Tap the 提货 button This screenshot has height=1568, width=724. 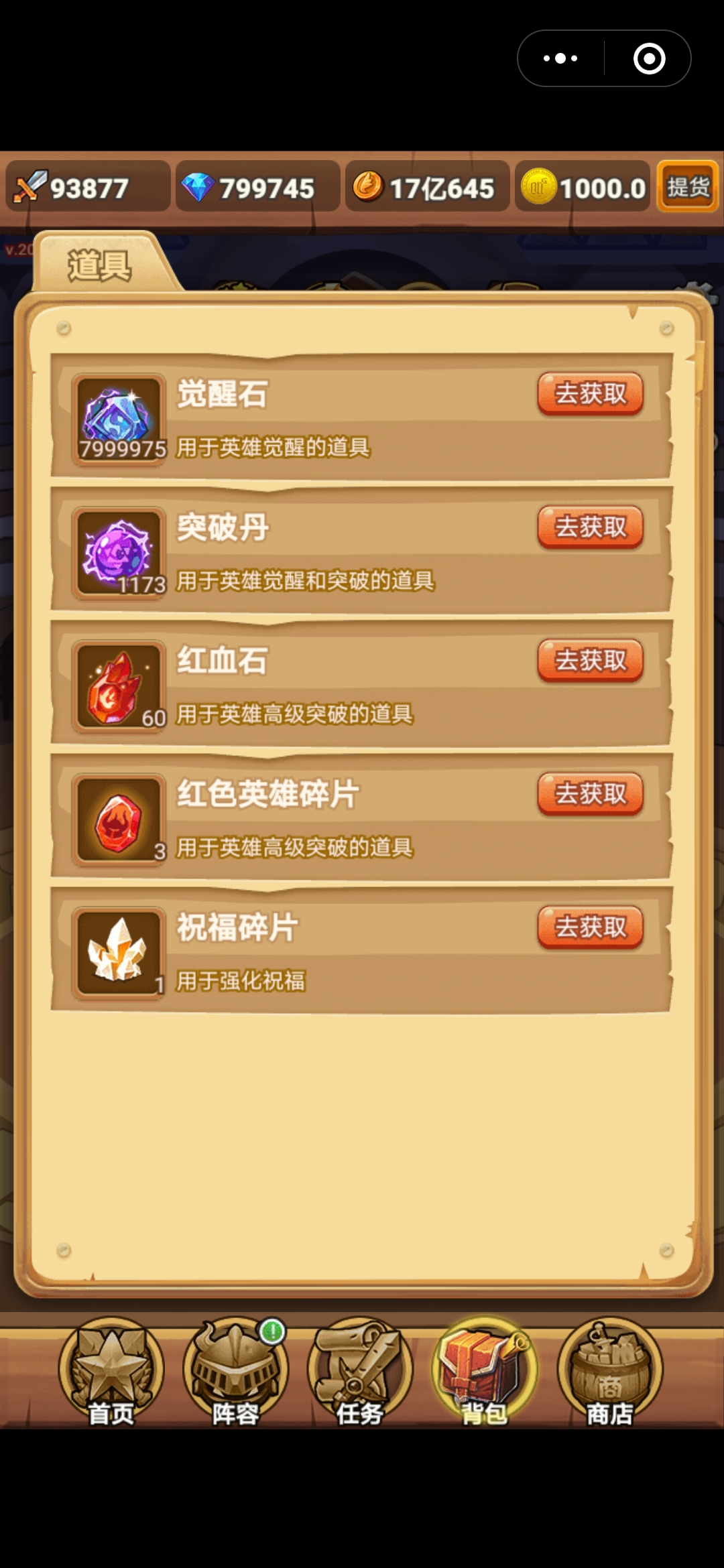point(688,187)
